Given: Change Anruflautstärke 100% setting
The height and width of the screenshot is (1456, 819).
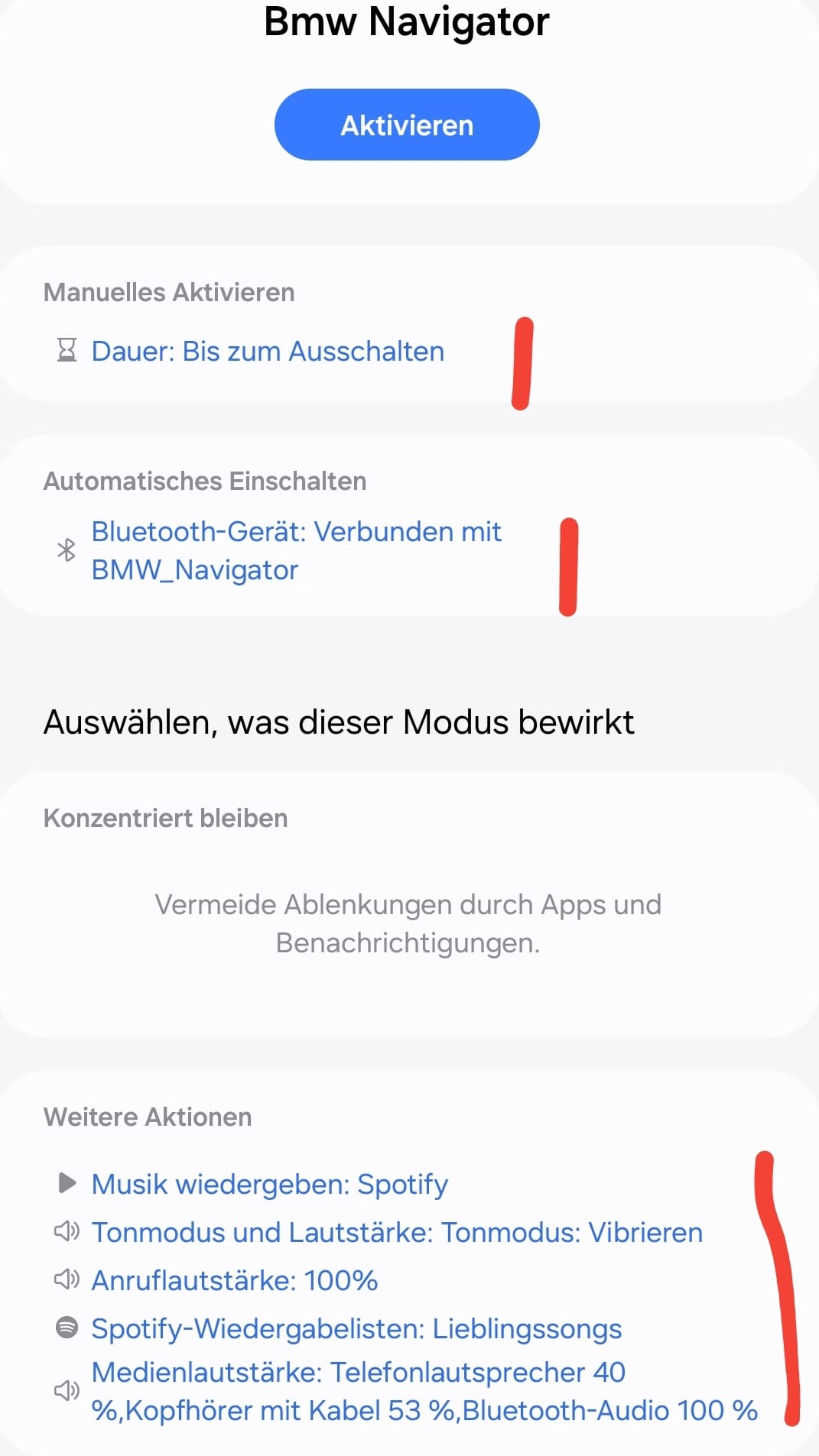Looking at the screenshot, I should 234,1280.
